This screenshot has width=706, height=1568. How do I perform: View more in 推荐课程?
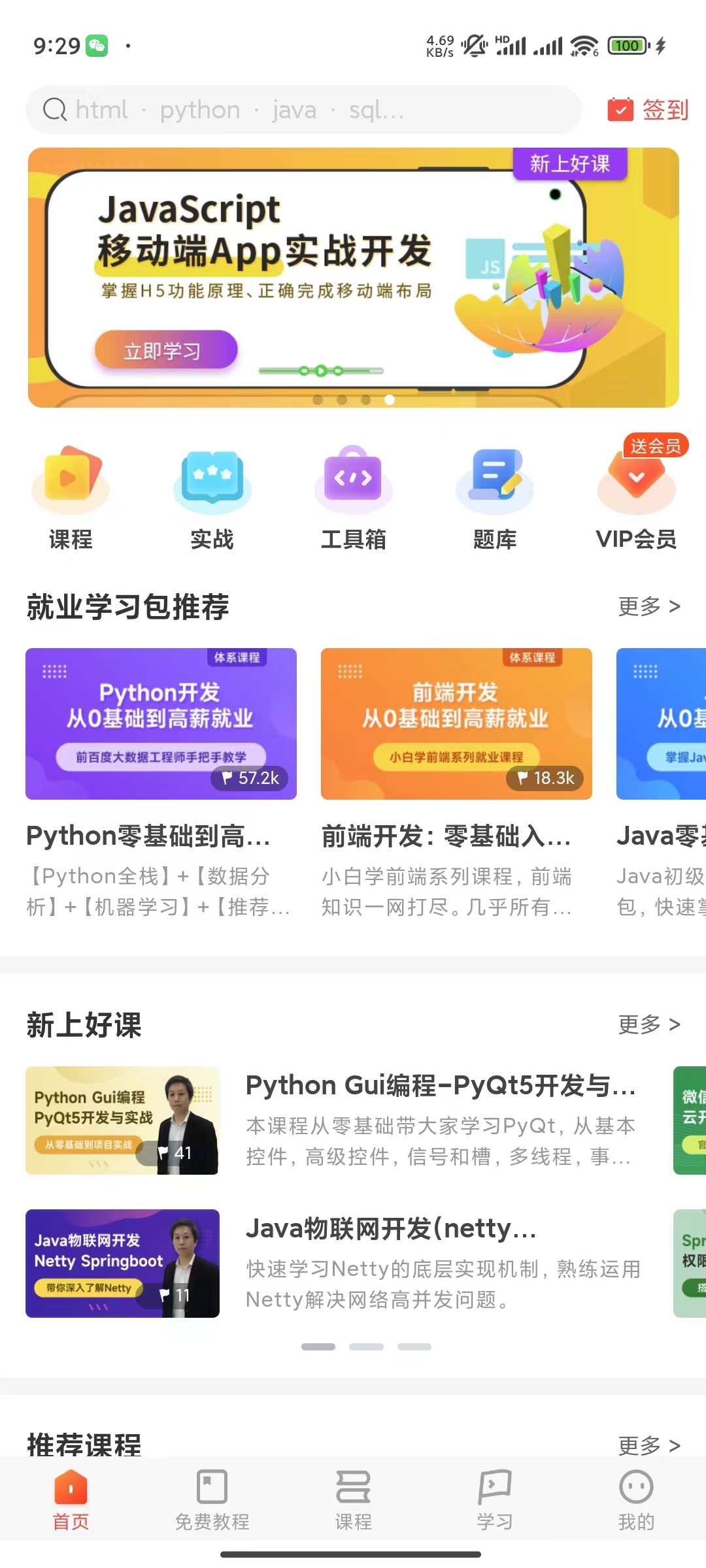click(649, 1445)
